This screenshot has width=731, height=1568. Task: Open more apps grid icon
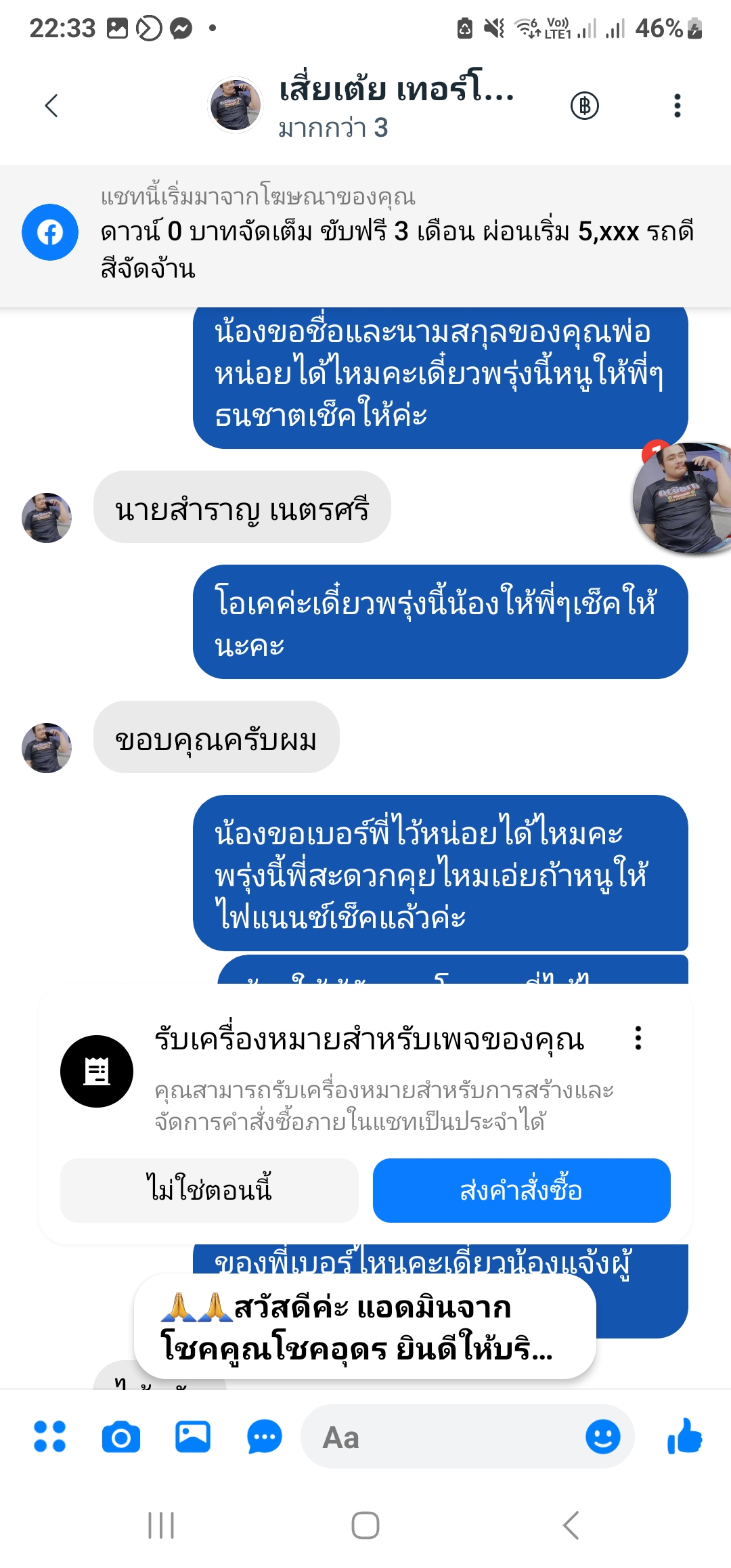point(50,1436)
